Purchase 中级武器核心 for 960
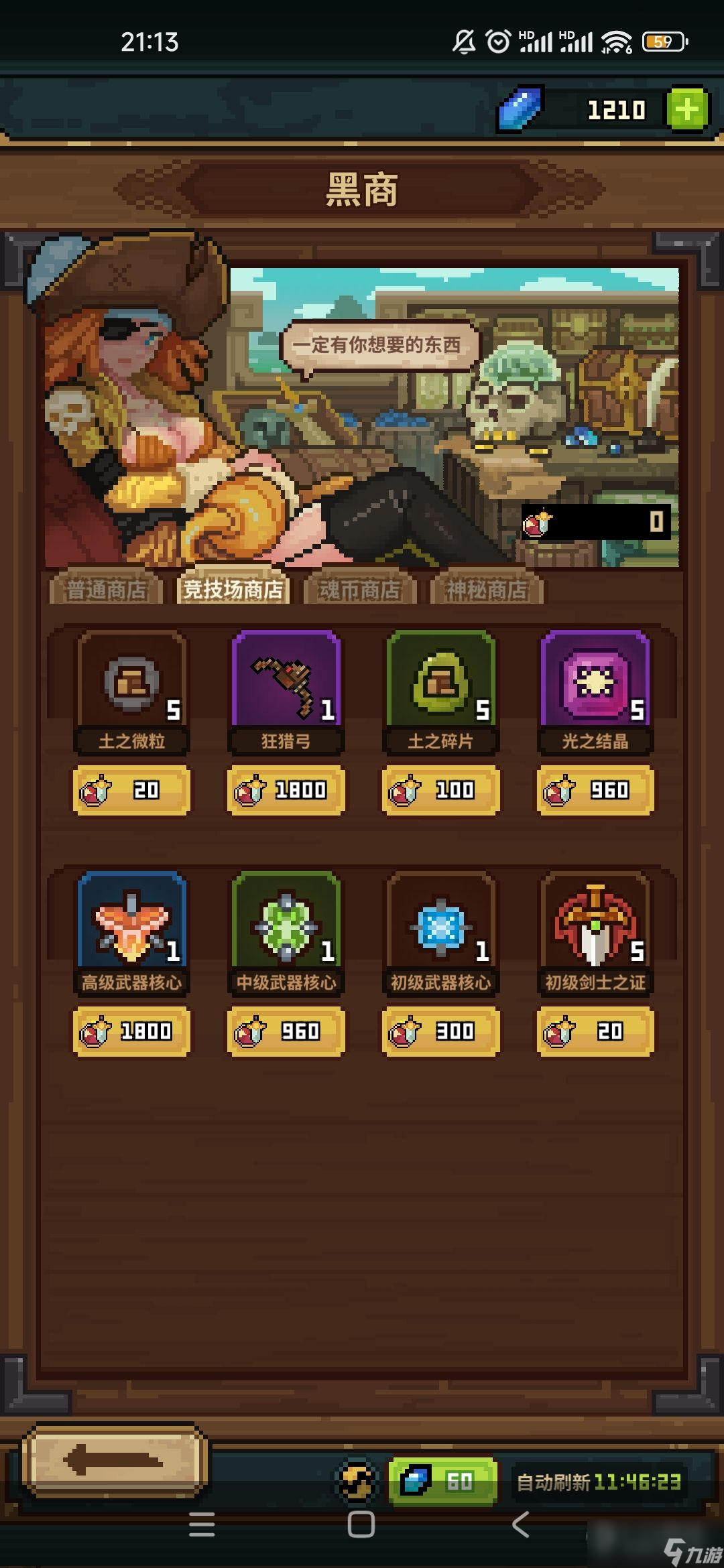This screenshot has height=1568, width=724. pyautogui.click(x=286, y=1032)
